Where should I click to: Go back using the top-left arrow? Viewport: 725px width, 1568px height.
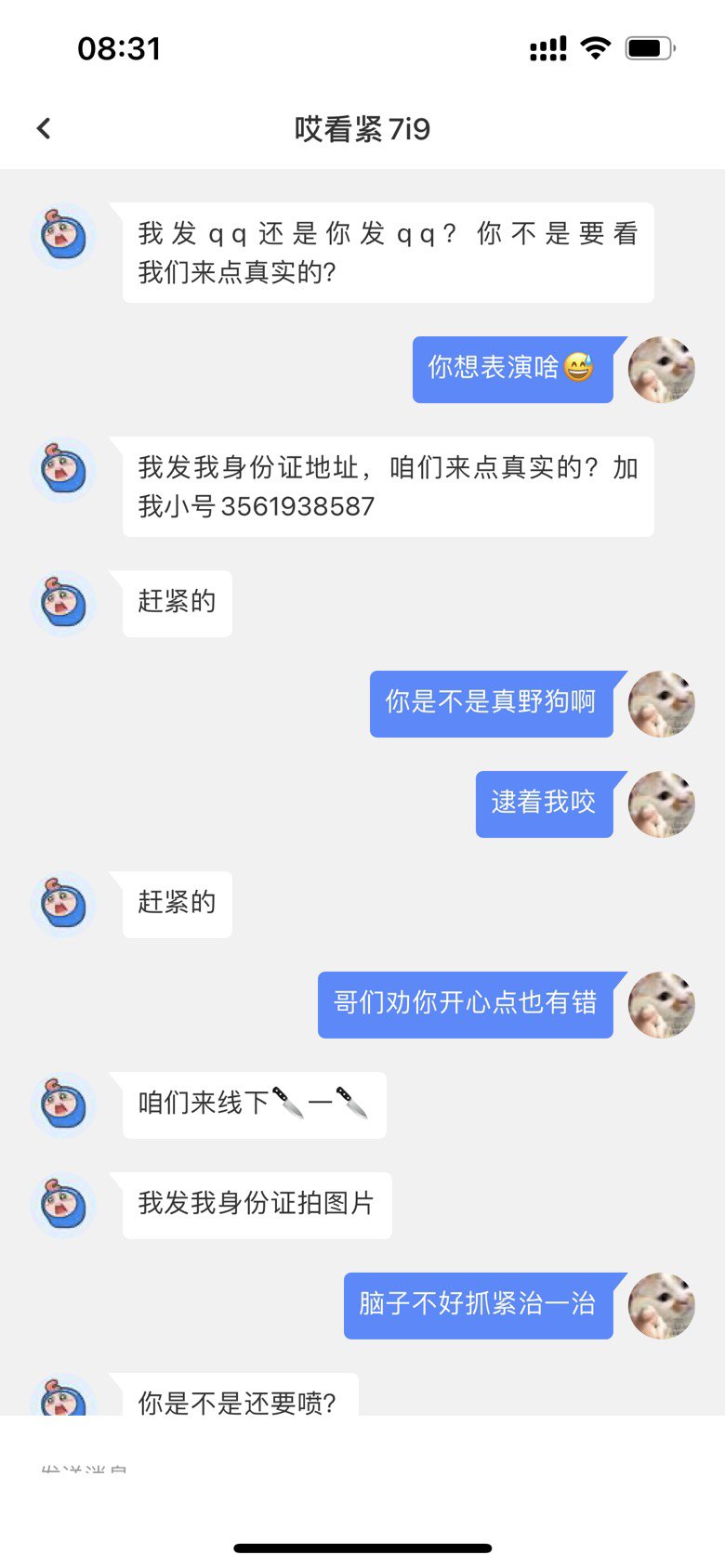(x=44, y=128)
